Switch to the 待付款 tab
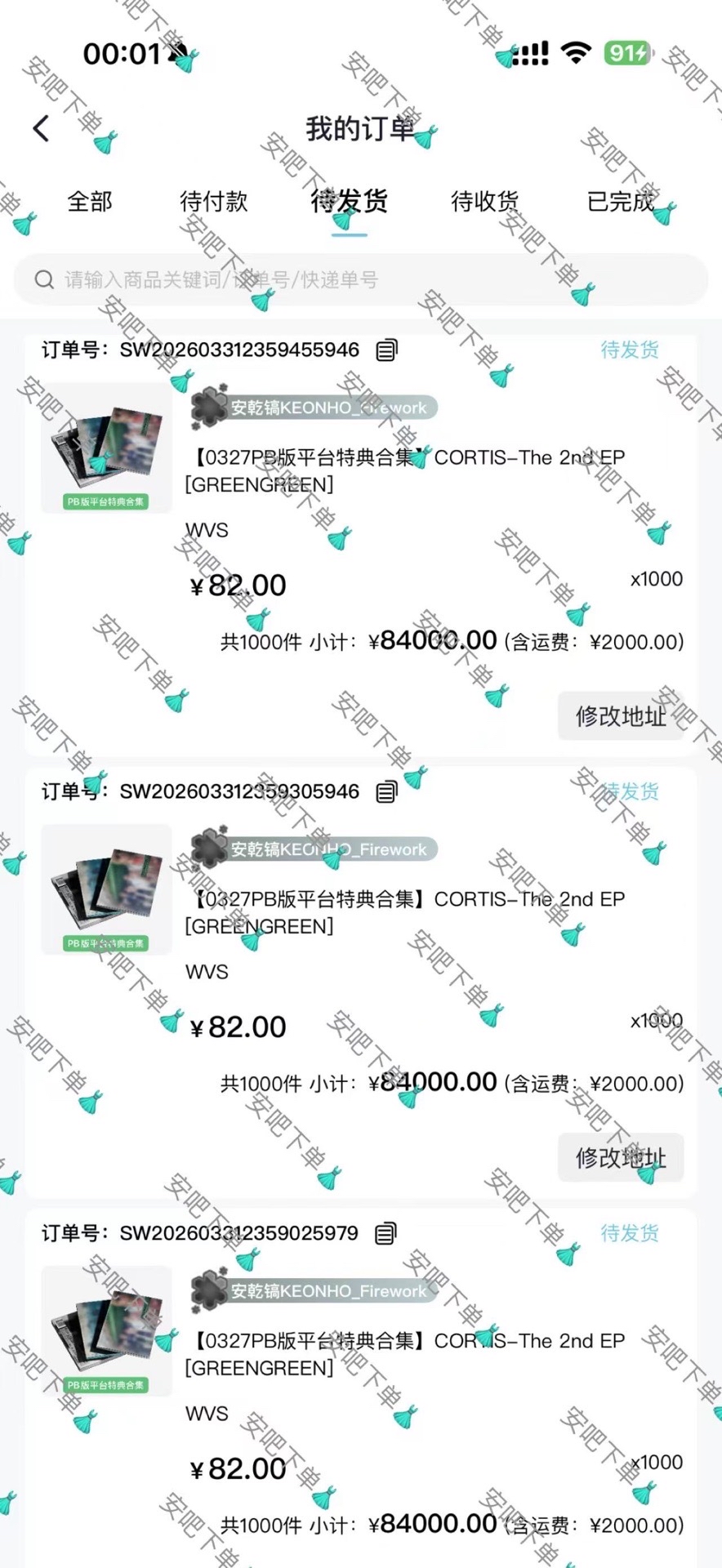This screenshot has width=722, height=1568. [214, 203]
